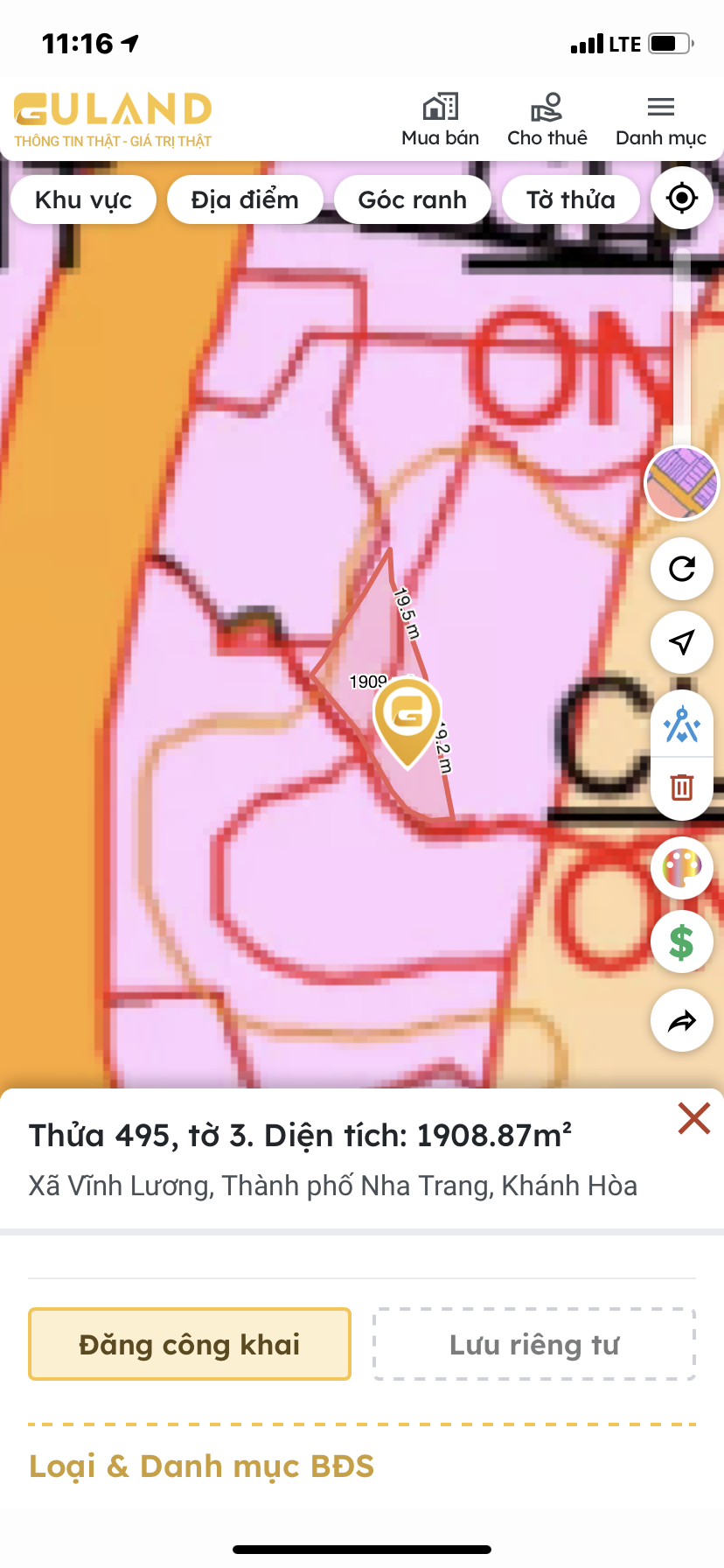Viewport: 724px width, 1568px height.
Task: Close the plot info panel
Action: coord(694,1118)
